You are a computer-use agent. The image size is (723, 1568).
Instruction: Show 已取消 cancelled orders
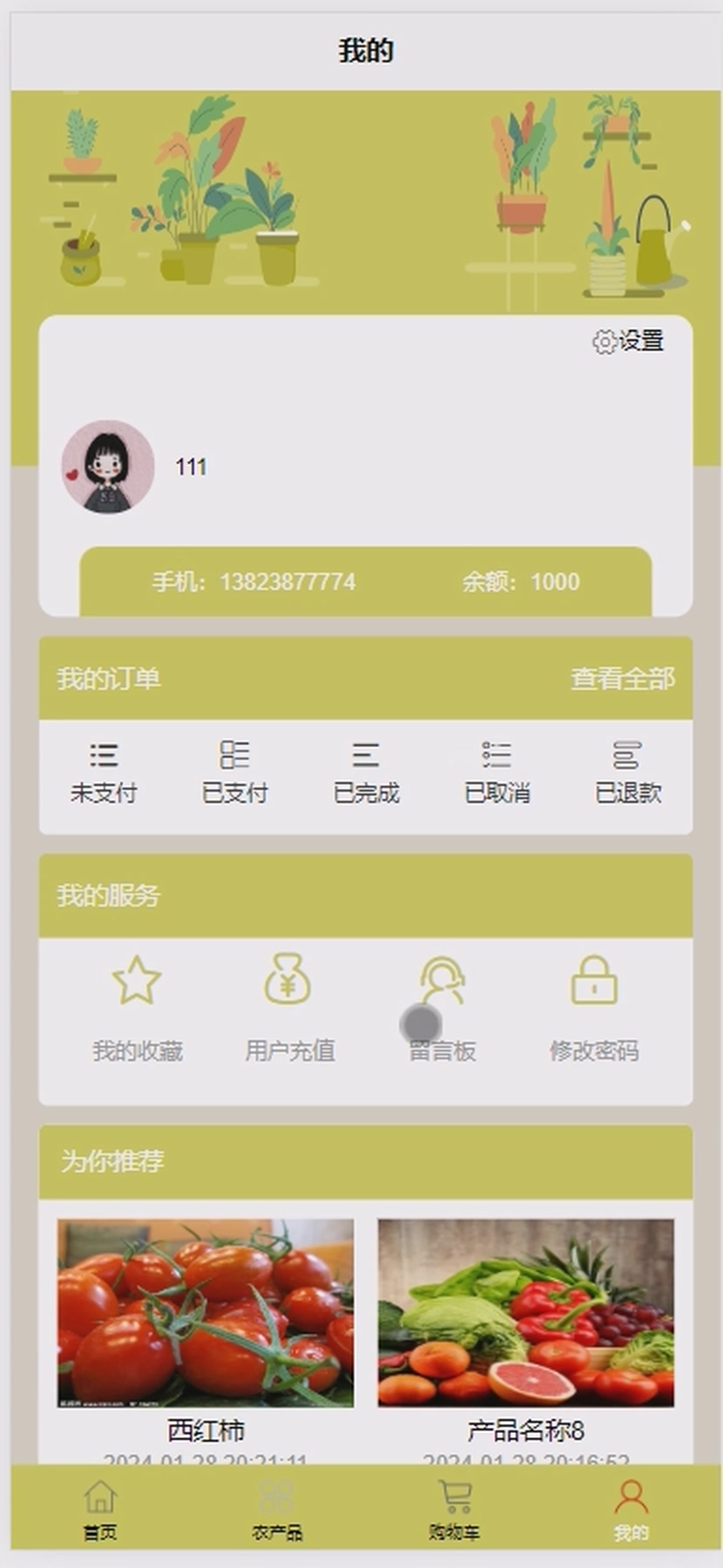click(x=497, y=773)
